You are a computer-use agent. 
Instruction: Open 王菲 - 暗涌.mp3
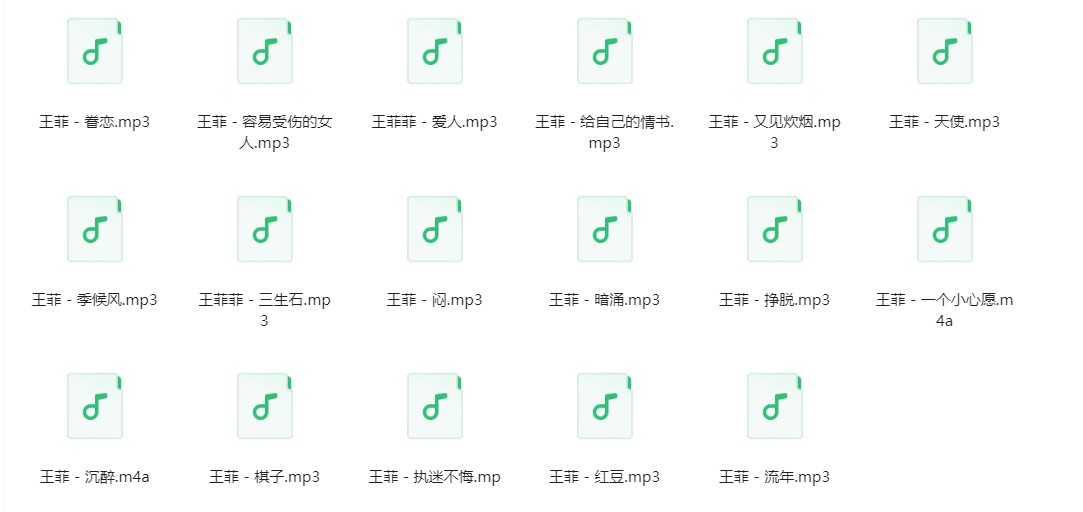pyautogui.click(x=604, y=229)
